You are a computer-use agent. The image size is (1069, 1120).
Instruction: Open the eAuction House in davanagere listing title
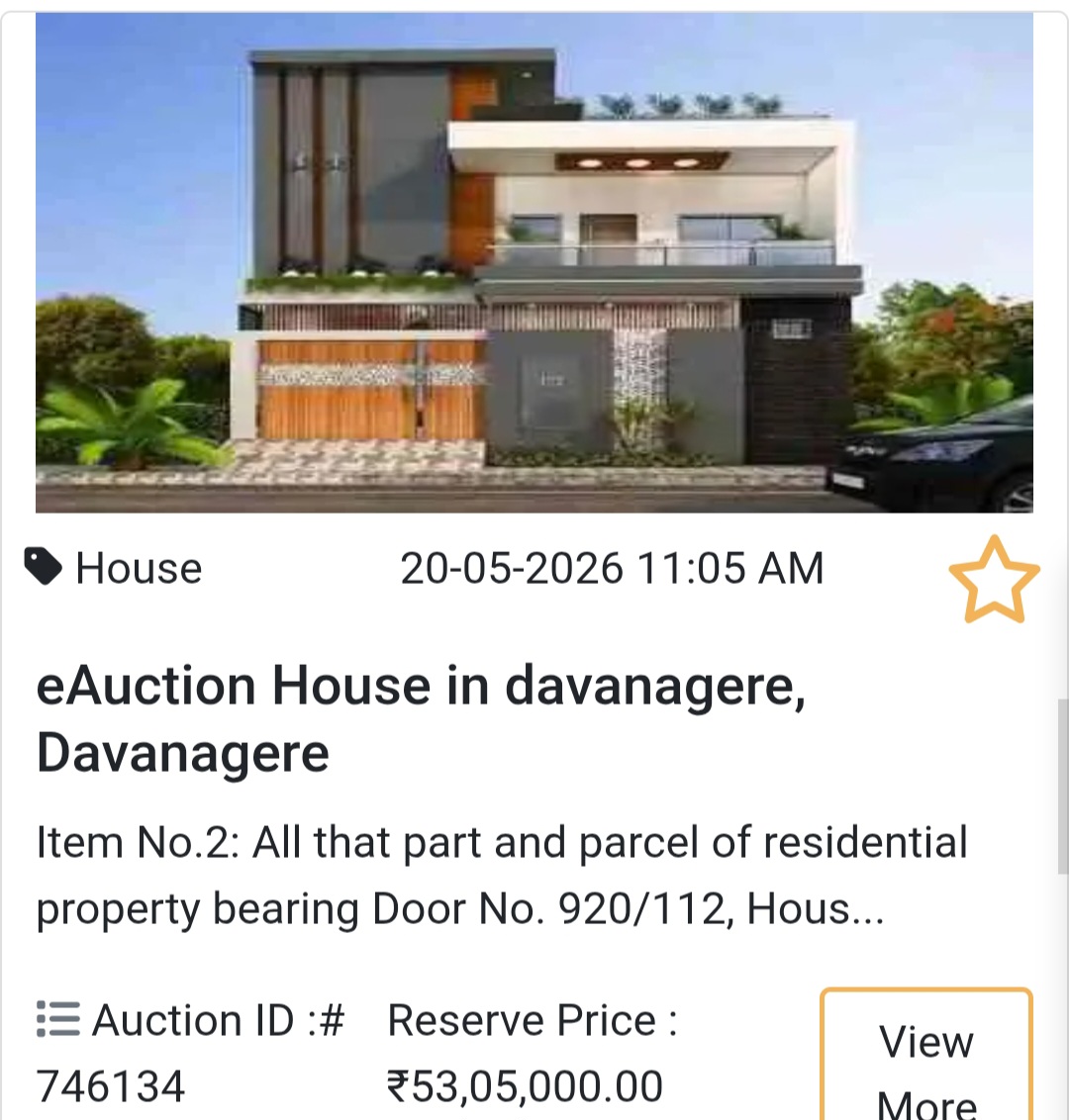tap(424, 717)
